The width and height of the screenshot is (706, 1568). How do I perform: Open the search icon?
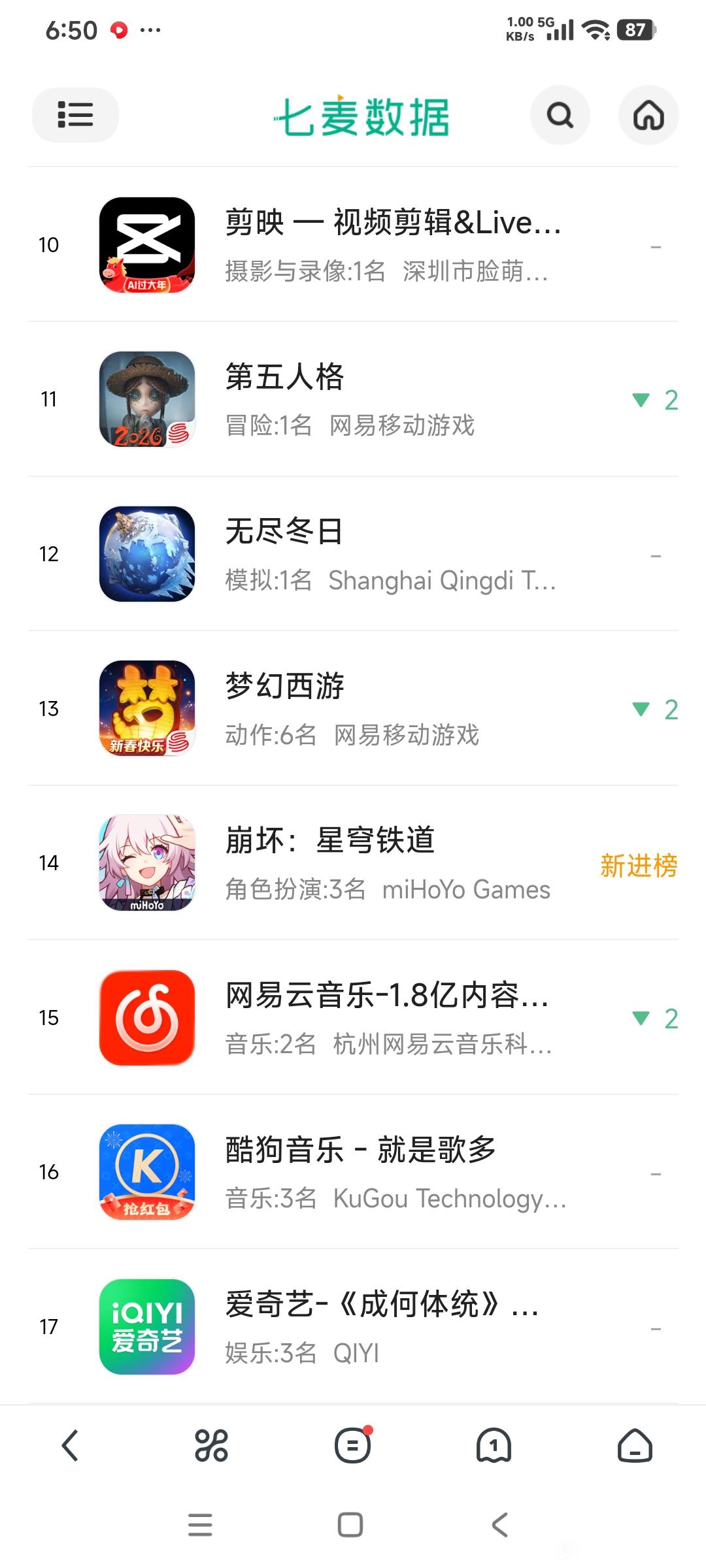[560, 116]
